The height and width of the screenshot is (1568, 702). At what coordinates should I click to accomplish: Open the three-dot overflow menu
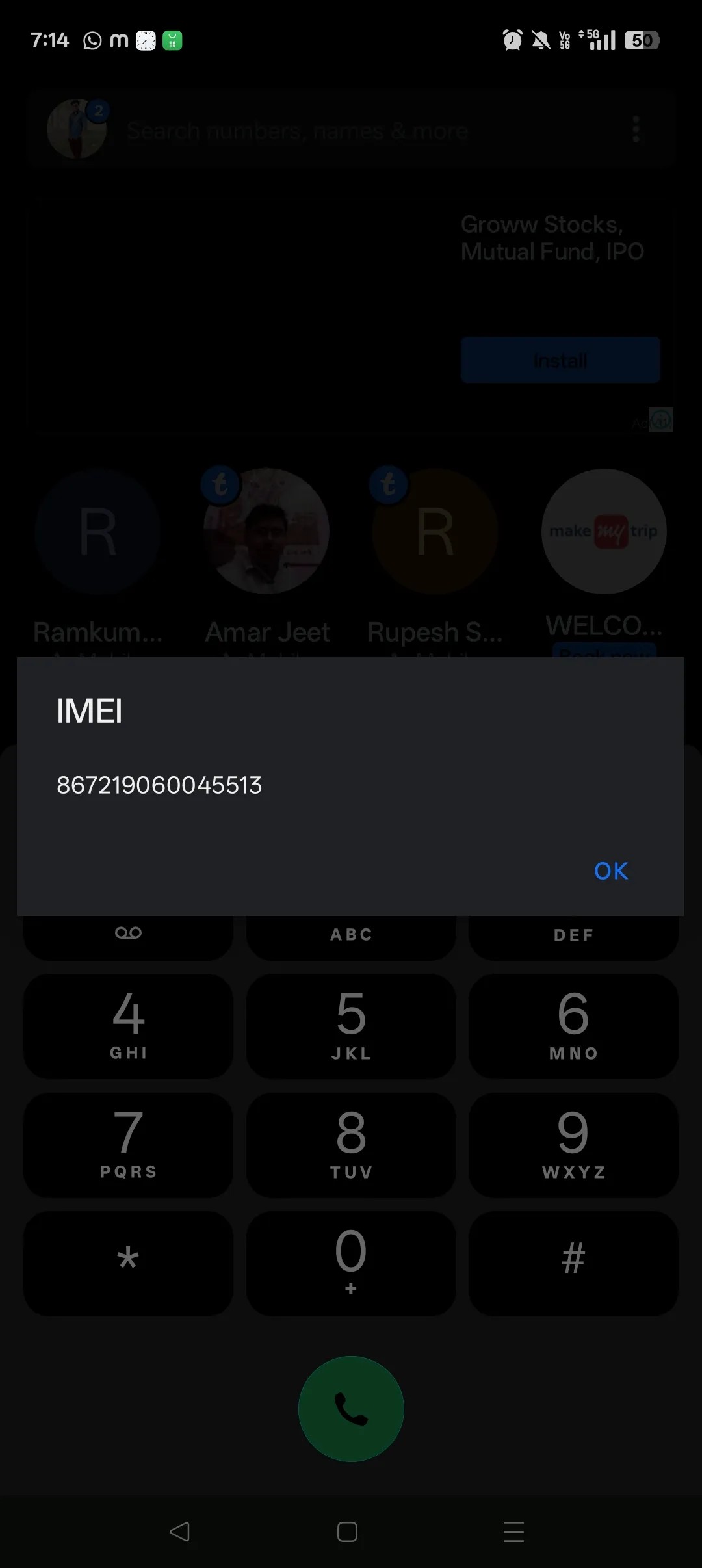(x=635, y=129)
